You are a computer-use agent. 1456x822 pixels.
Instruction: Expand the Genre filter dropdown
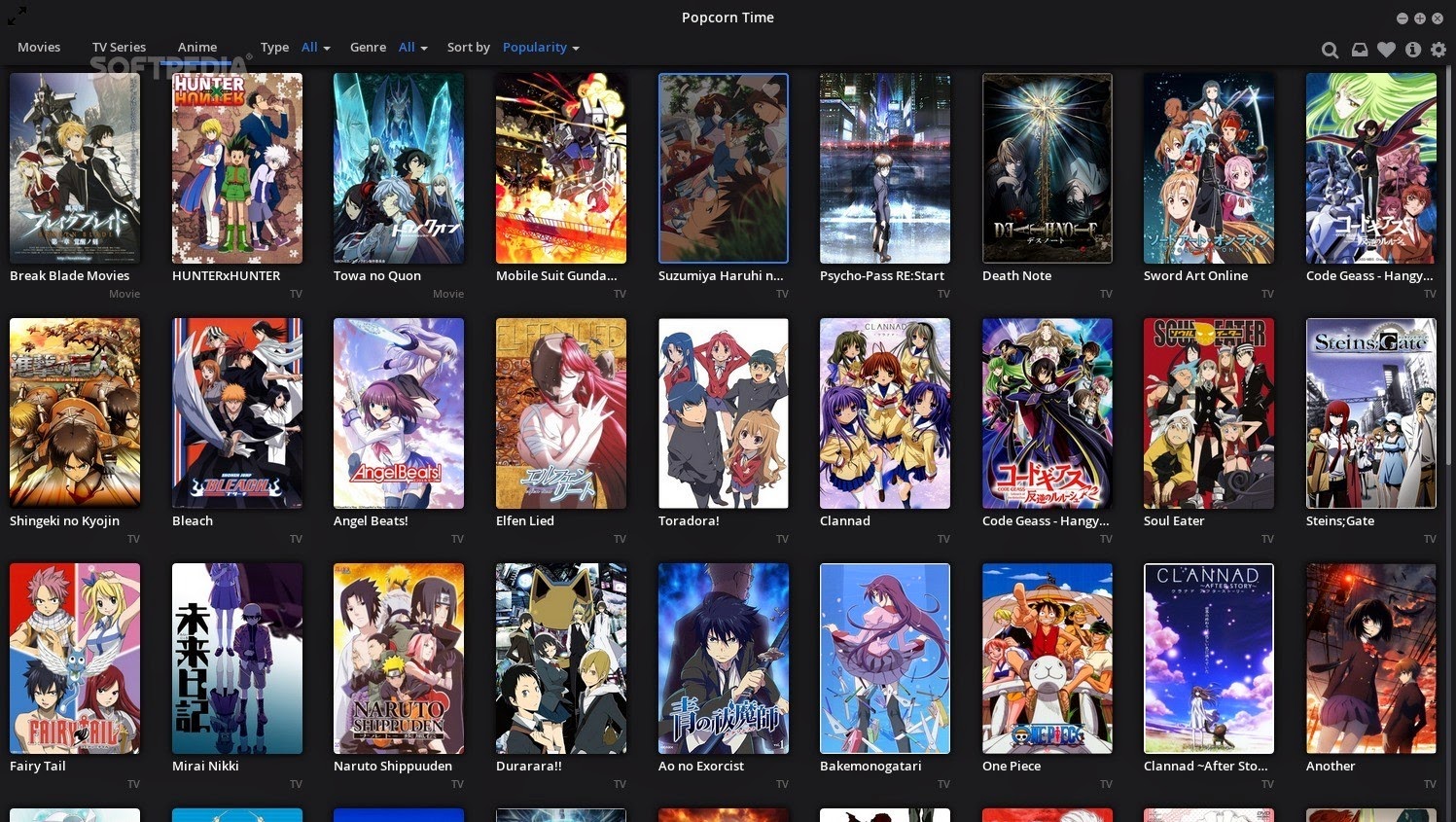point(412,48)
